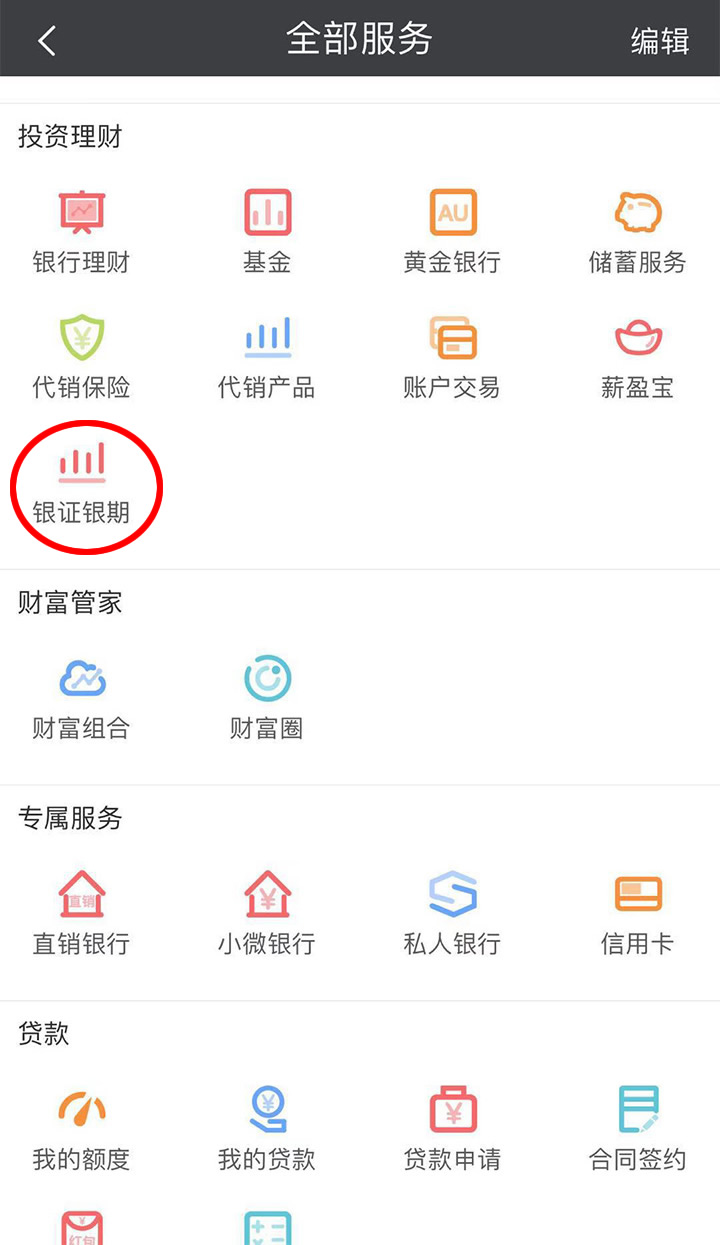
Task: Check 我的额度 credit limit
Action: pyautogui.click(x=81, y=1129)
